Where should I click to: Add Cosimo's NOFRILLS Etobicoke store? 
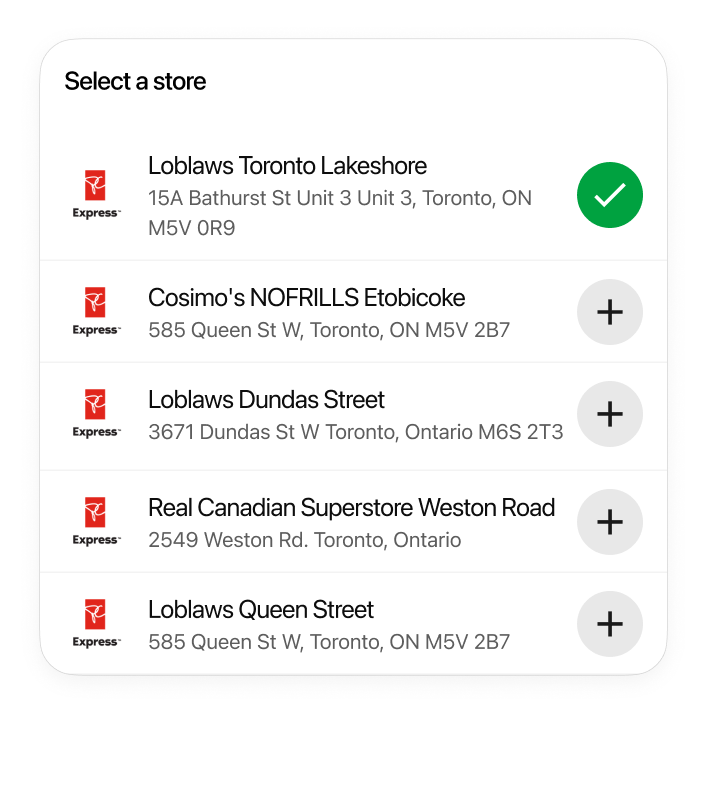(610, 312)
